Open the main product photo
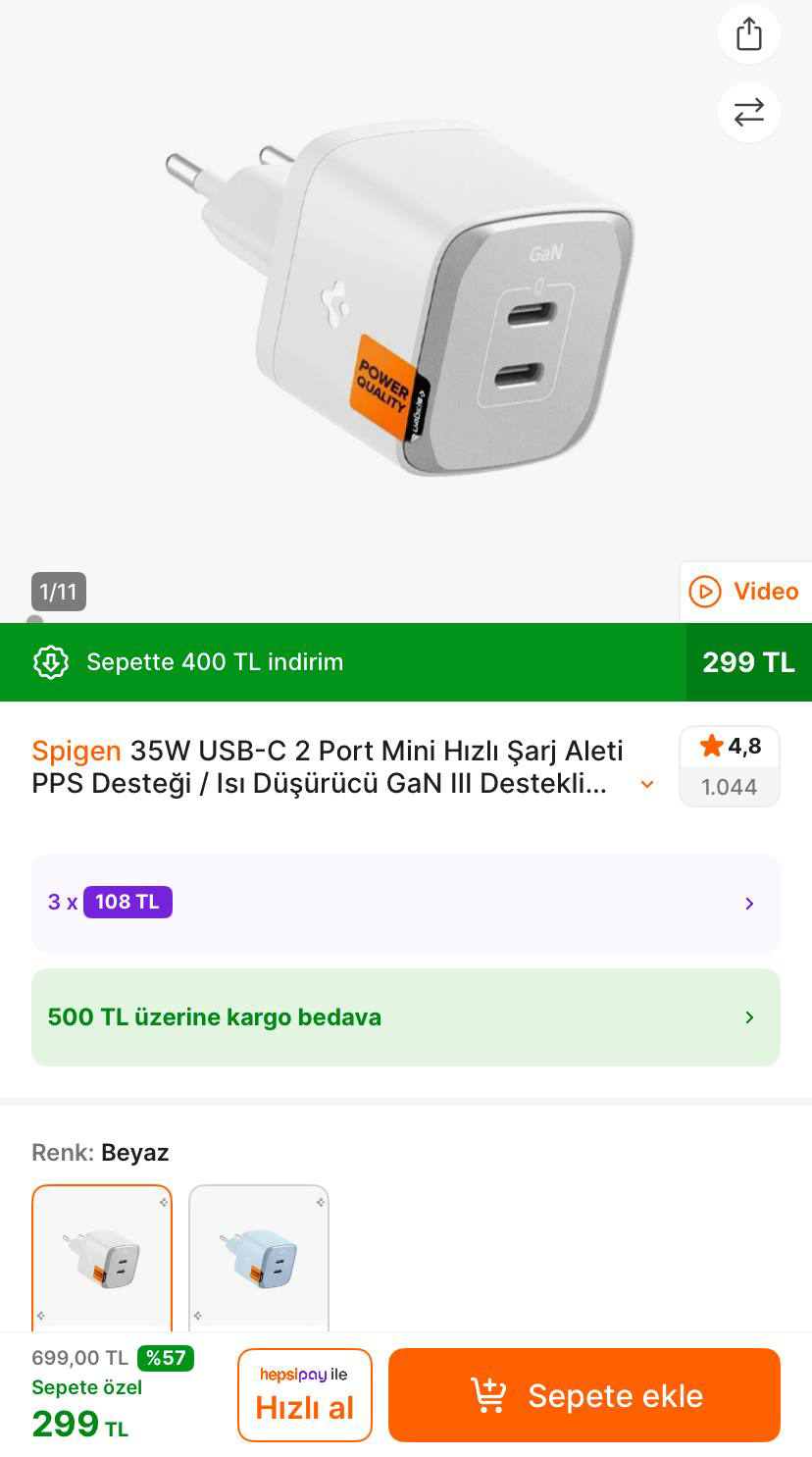 402,294
